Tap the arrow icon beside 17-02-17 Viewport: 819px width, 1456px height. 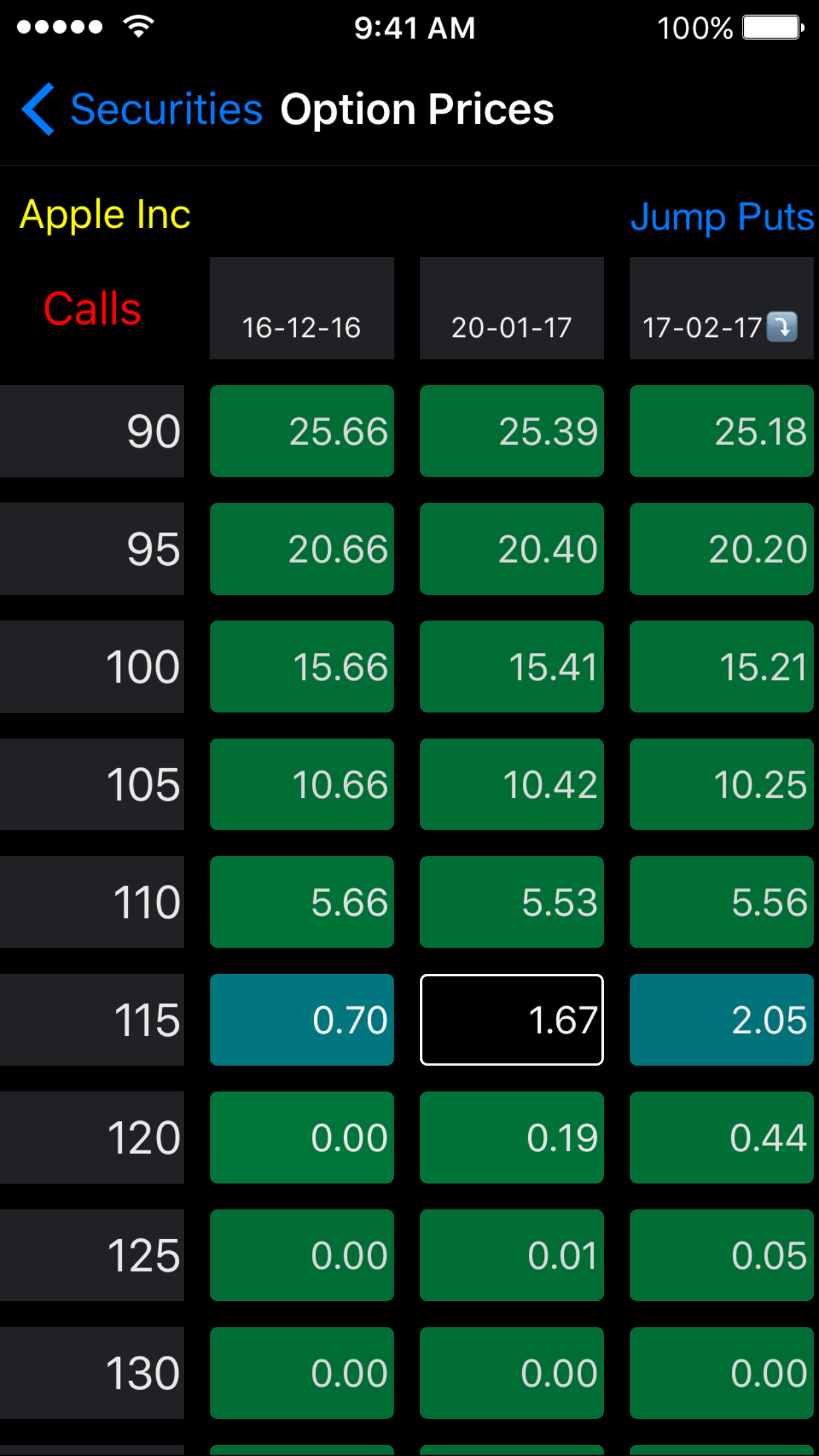(782, 327)
